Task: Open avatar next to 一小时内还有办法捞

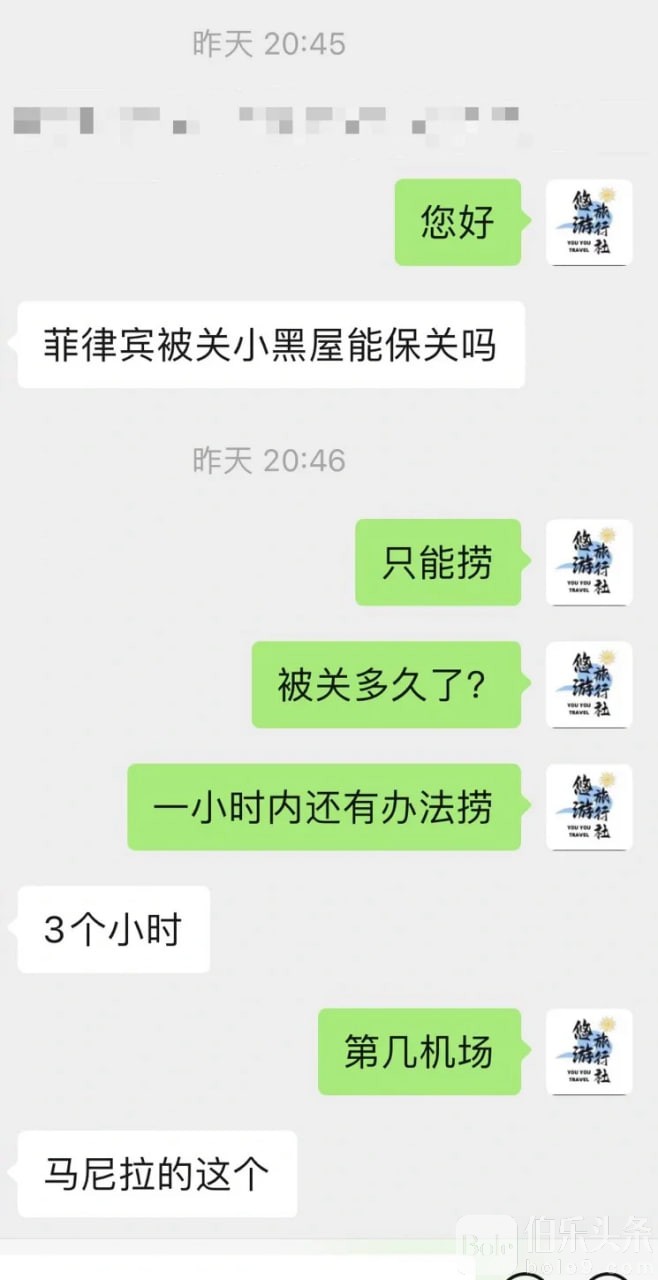Action: coord(588,807)
